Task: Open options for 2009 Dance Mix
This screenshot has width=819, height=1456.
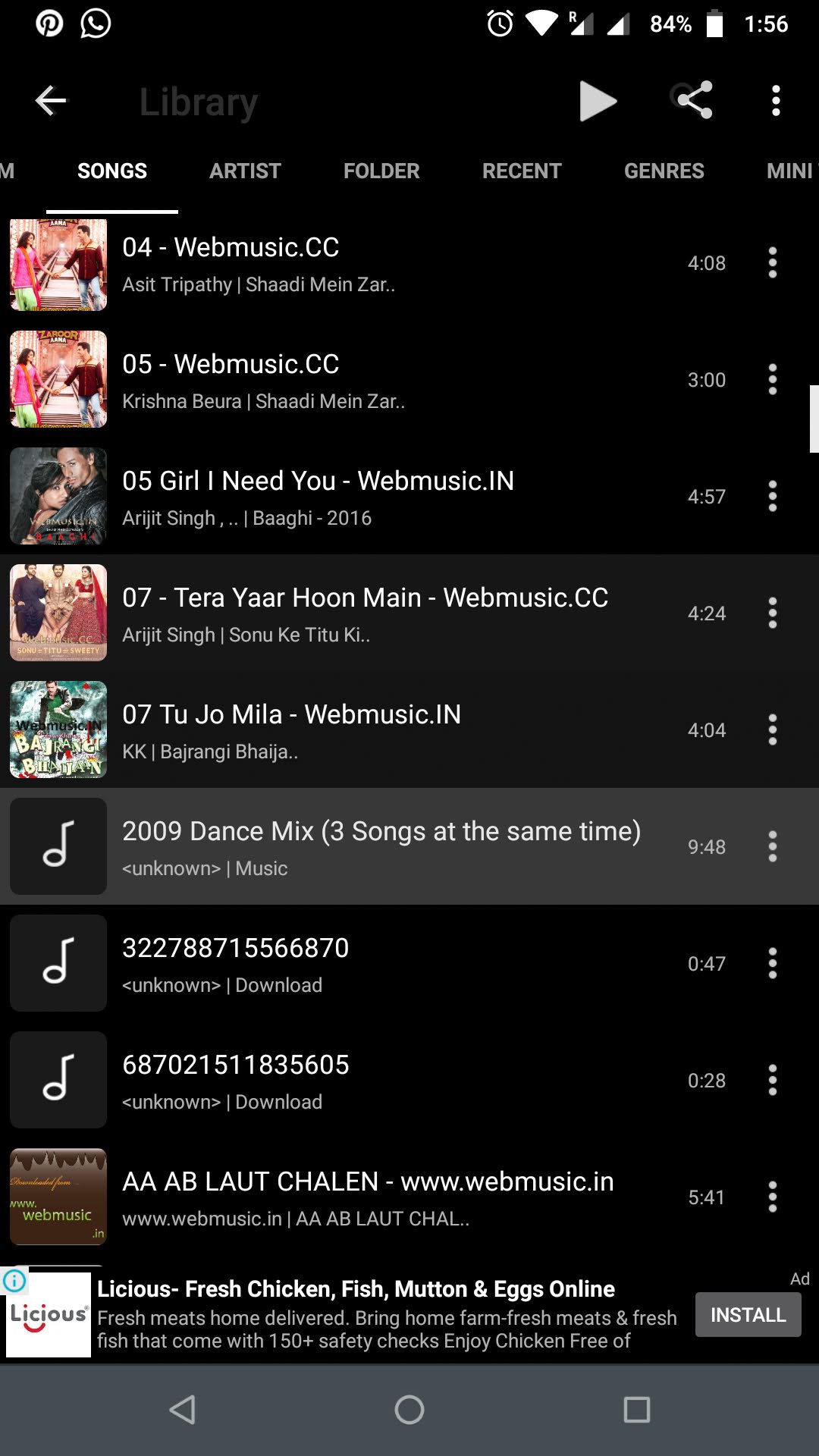Action: tap(772, 847)
